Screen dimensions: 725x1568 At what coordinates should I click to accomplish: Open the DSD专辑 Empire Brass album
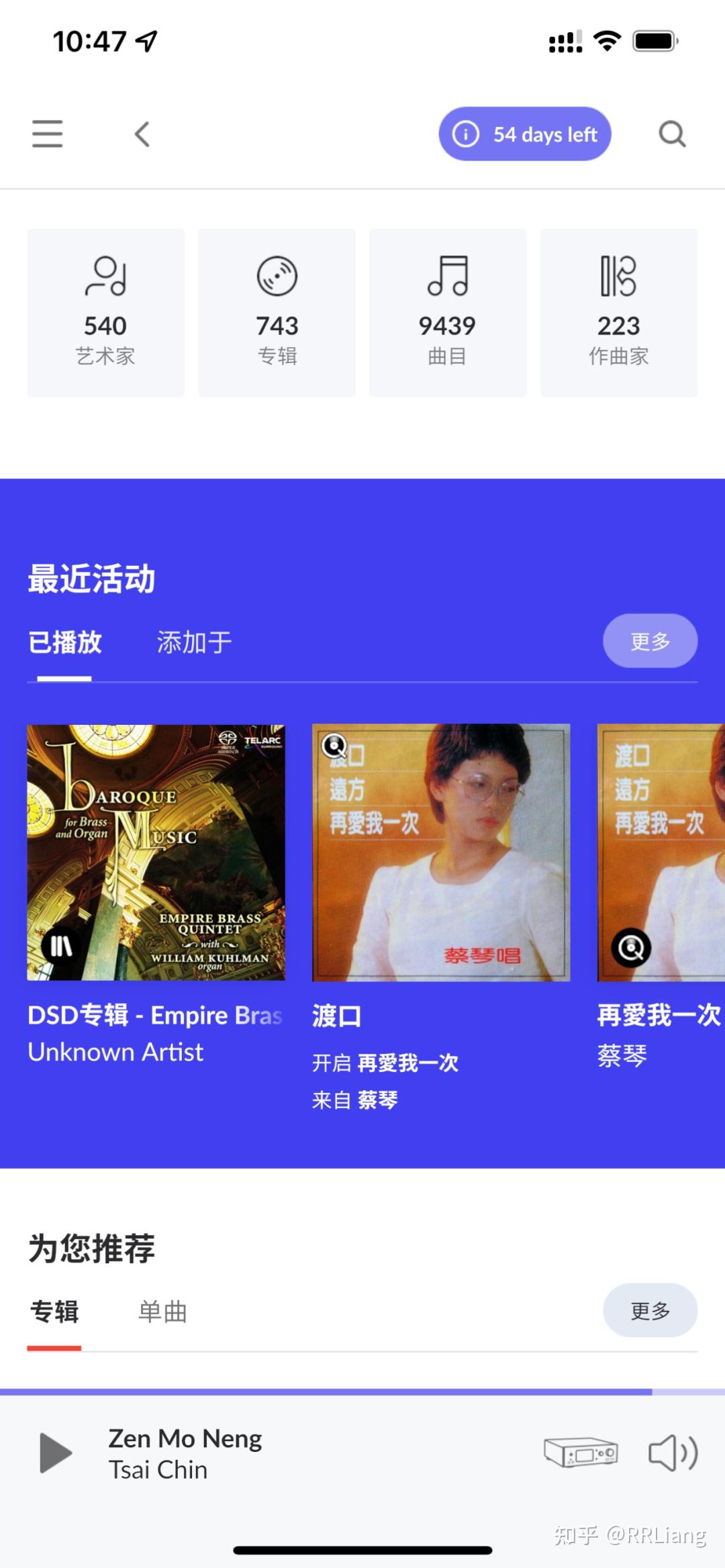point(156,852)
